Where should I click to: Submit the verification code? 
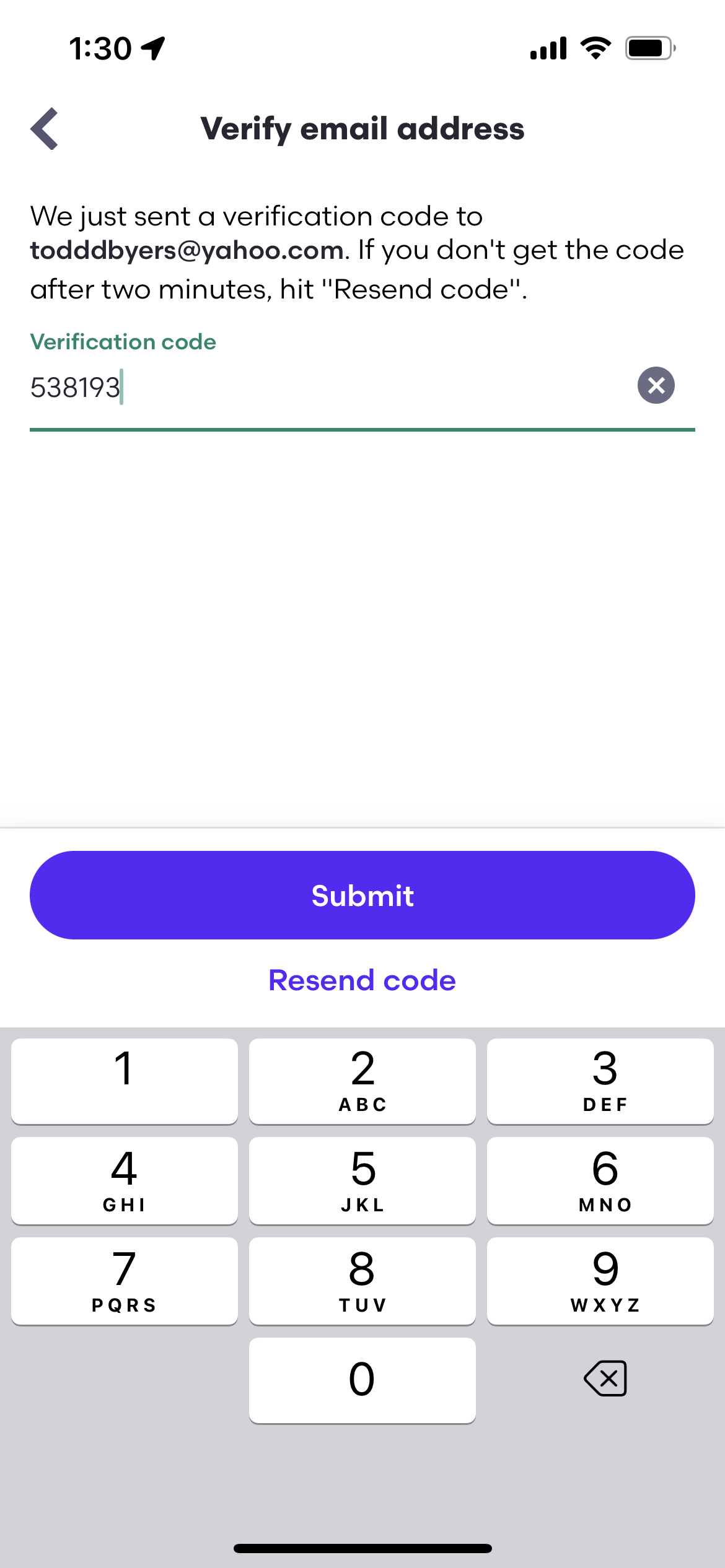tap(362, 895)
